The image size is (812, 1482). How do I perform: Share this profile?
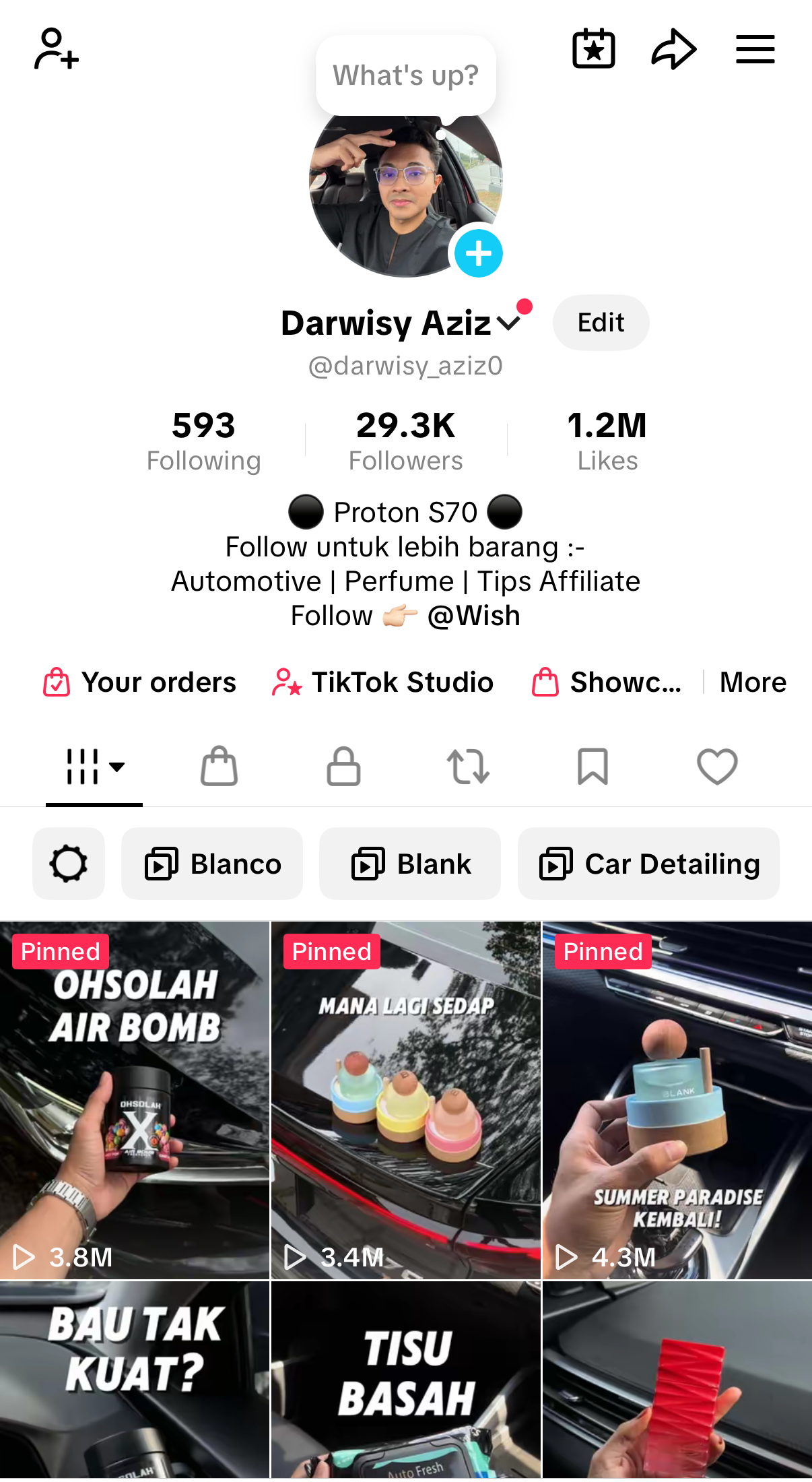(673, 49)
